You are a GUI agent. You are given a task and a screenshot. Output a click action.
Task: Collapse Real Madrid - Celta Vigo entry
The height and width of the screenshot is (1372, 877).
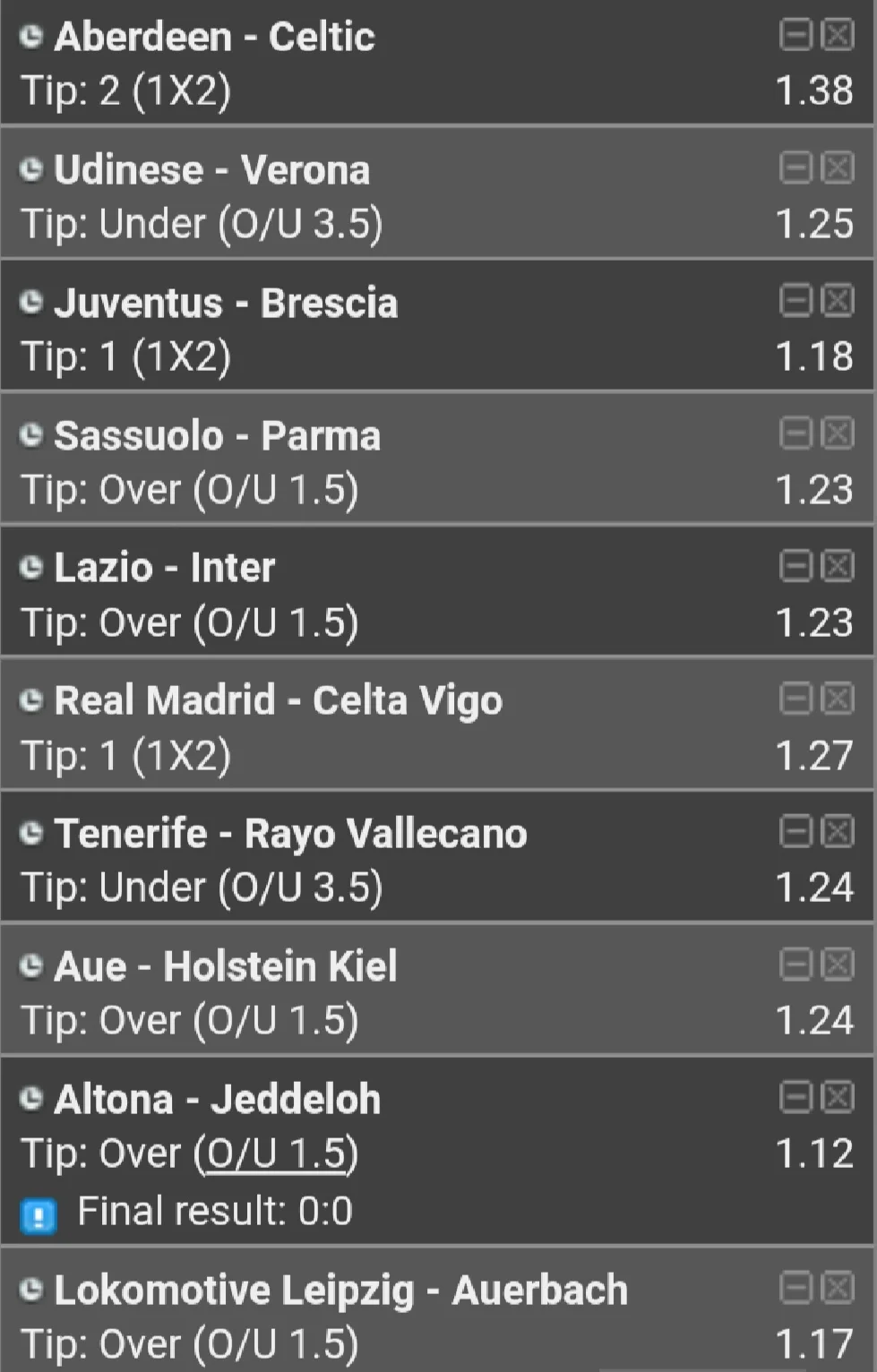pyautogui.click(x=795, y=699)
